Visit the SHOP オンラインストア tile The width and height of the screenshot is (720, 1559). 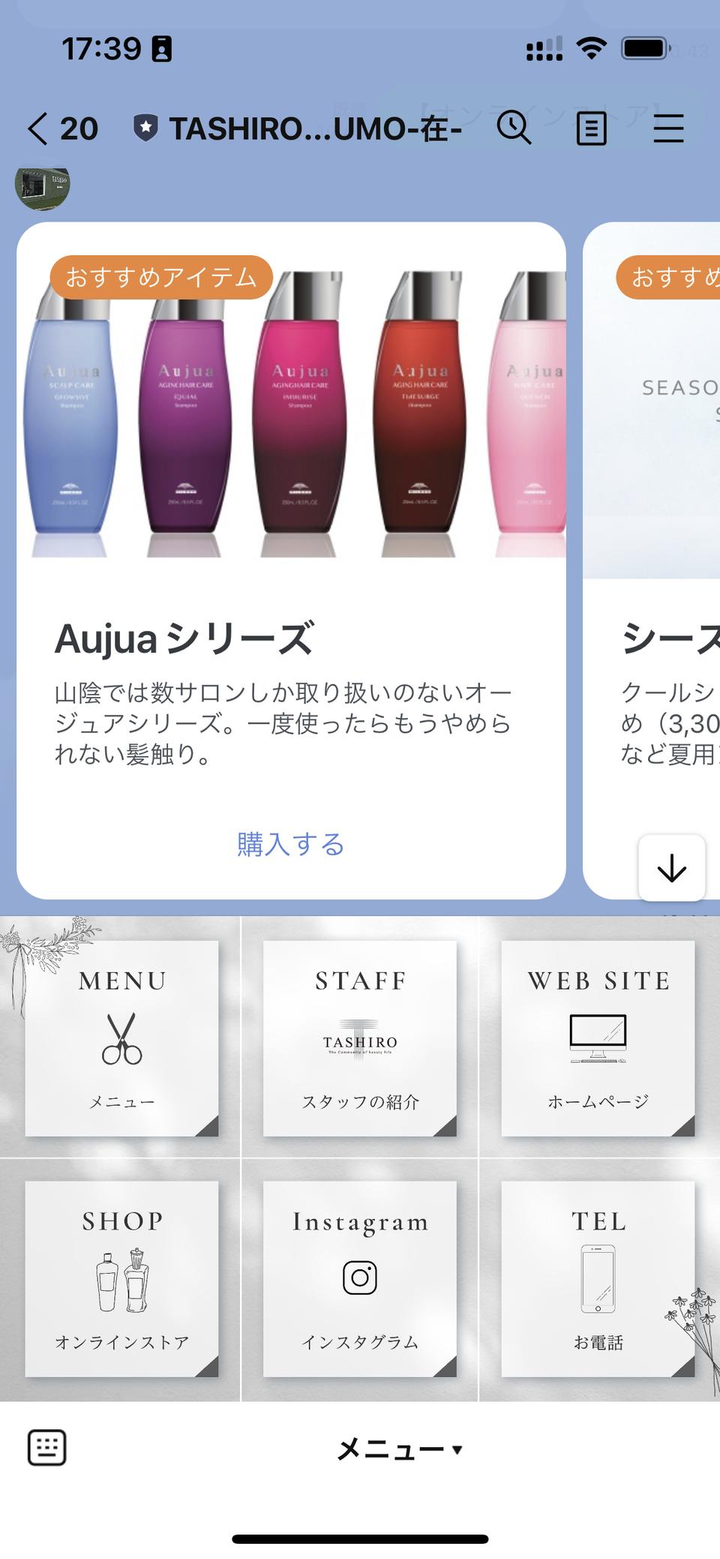click(121, 1279)
